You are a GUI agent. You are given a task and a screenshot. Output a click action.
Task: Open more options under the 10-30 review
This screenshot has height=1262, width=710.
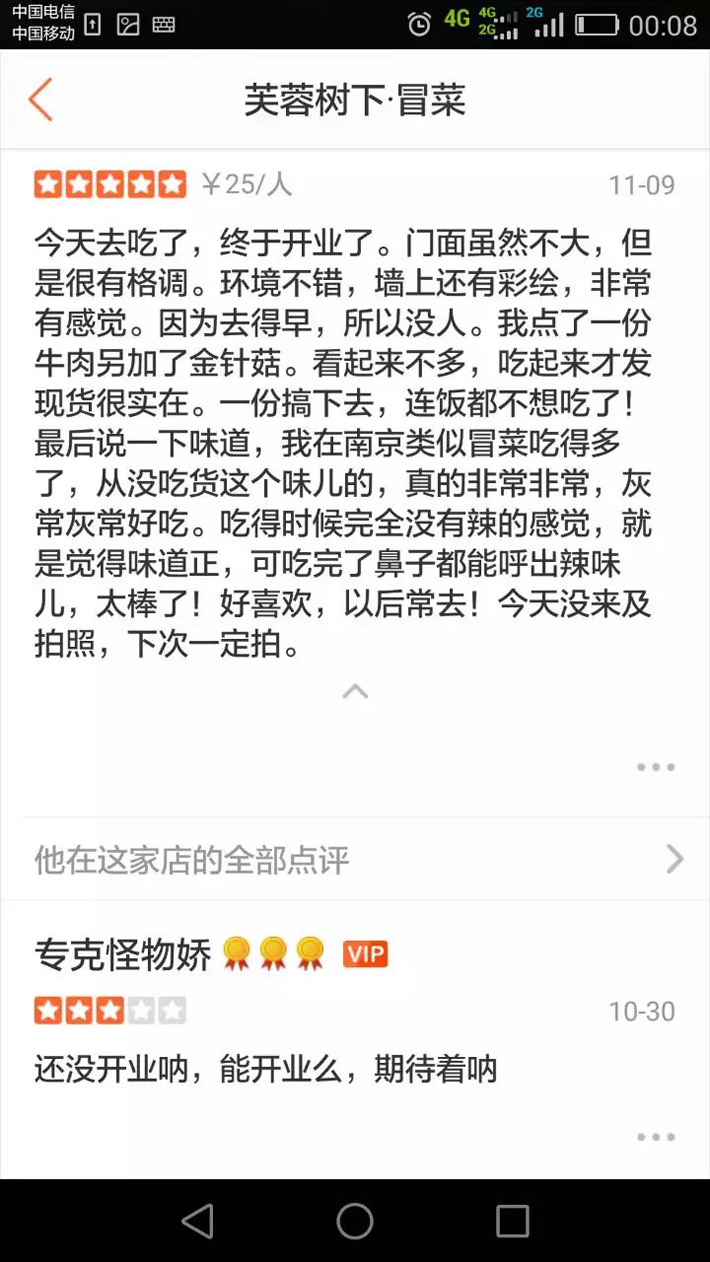point(656,1137)
